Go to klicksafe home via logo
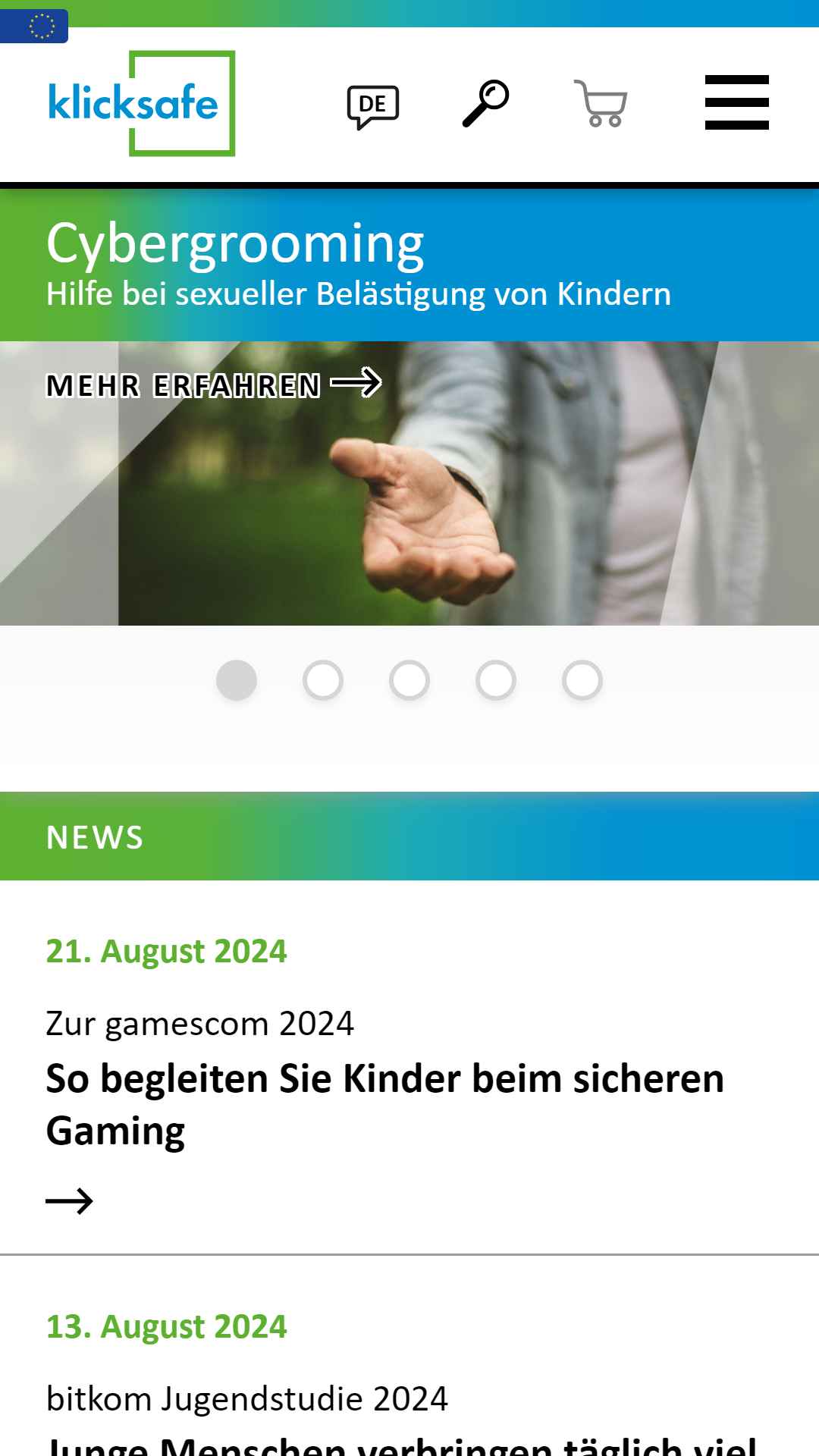This screenshot has height=1456, width=819. (142, 103)
